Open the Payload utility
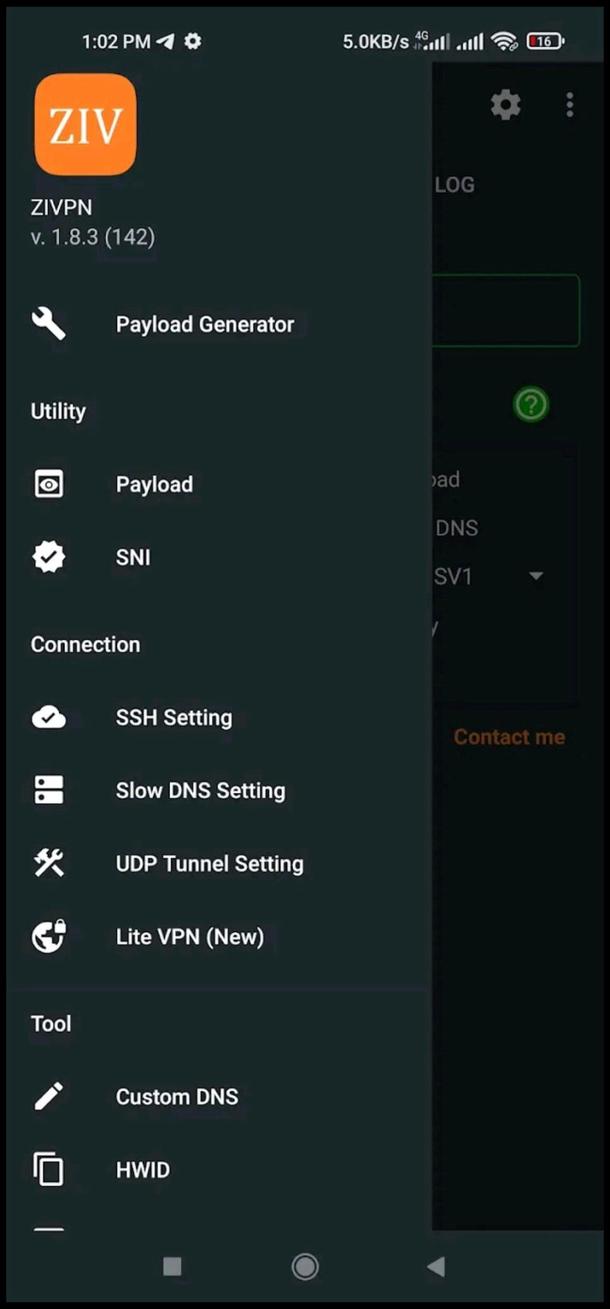610x1309 pixels. pos(154,484)
